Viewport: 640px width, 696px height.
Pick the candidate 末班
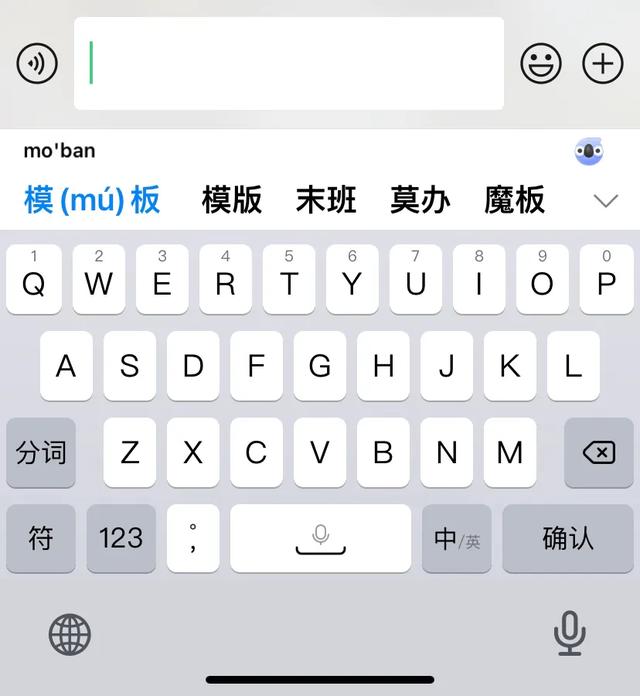click(x=326, y=200)
